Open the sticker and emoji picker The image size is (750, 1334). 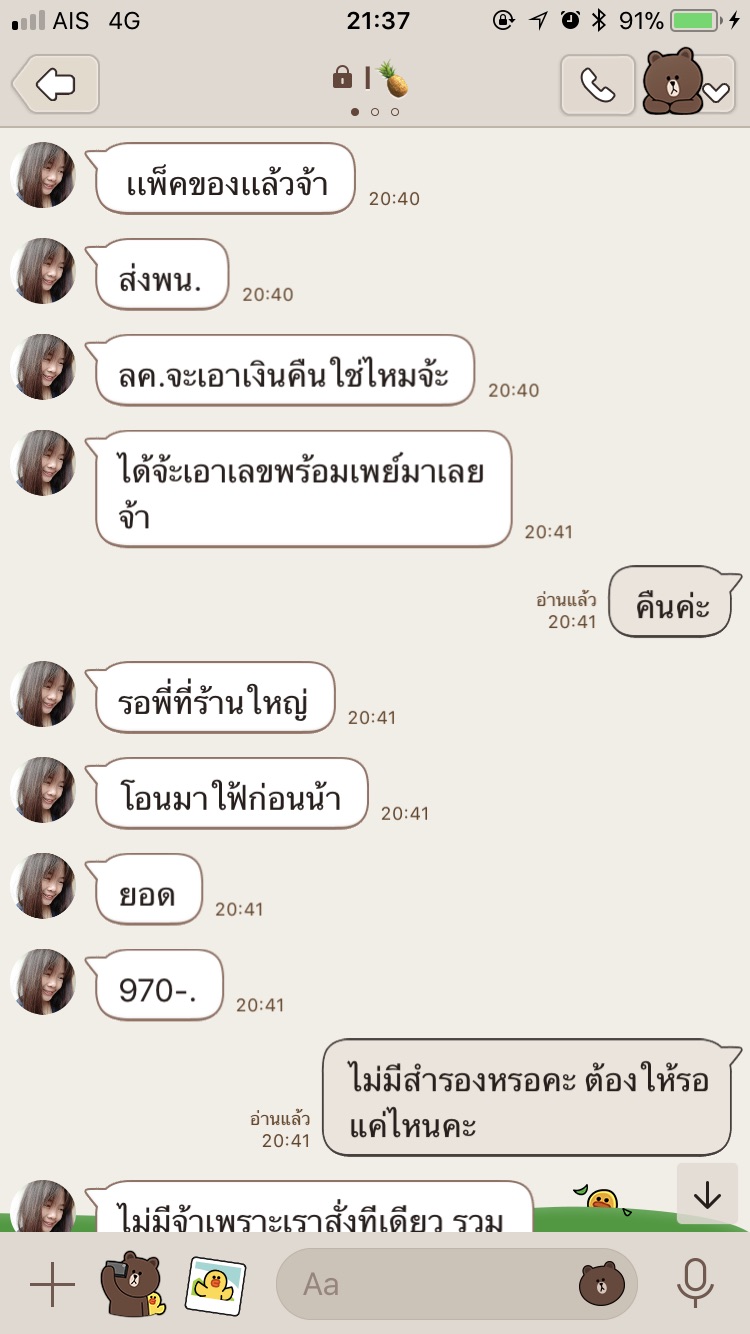[601, 1284]
